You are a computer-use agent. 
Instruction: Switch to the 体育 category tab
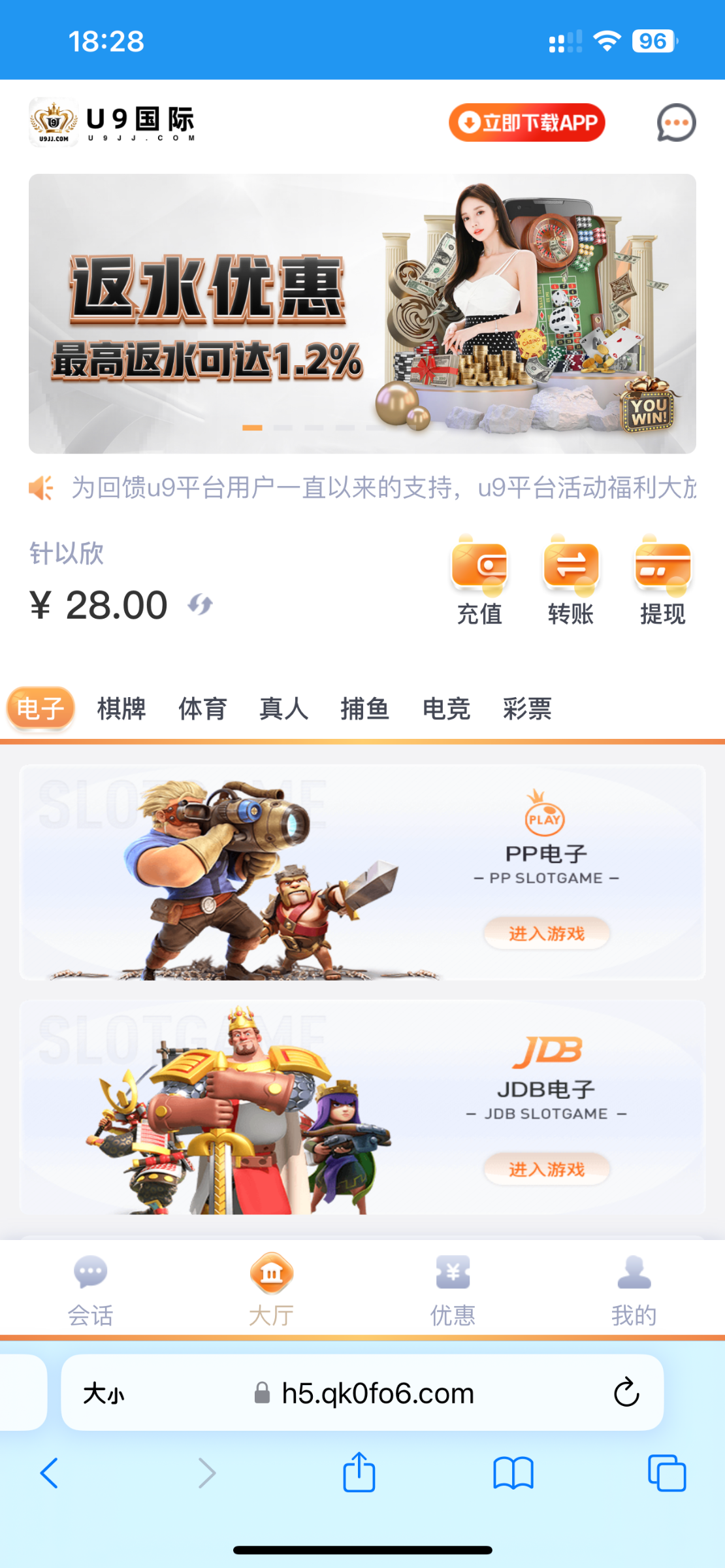click(x=202, y=708)
